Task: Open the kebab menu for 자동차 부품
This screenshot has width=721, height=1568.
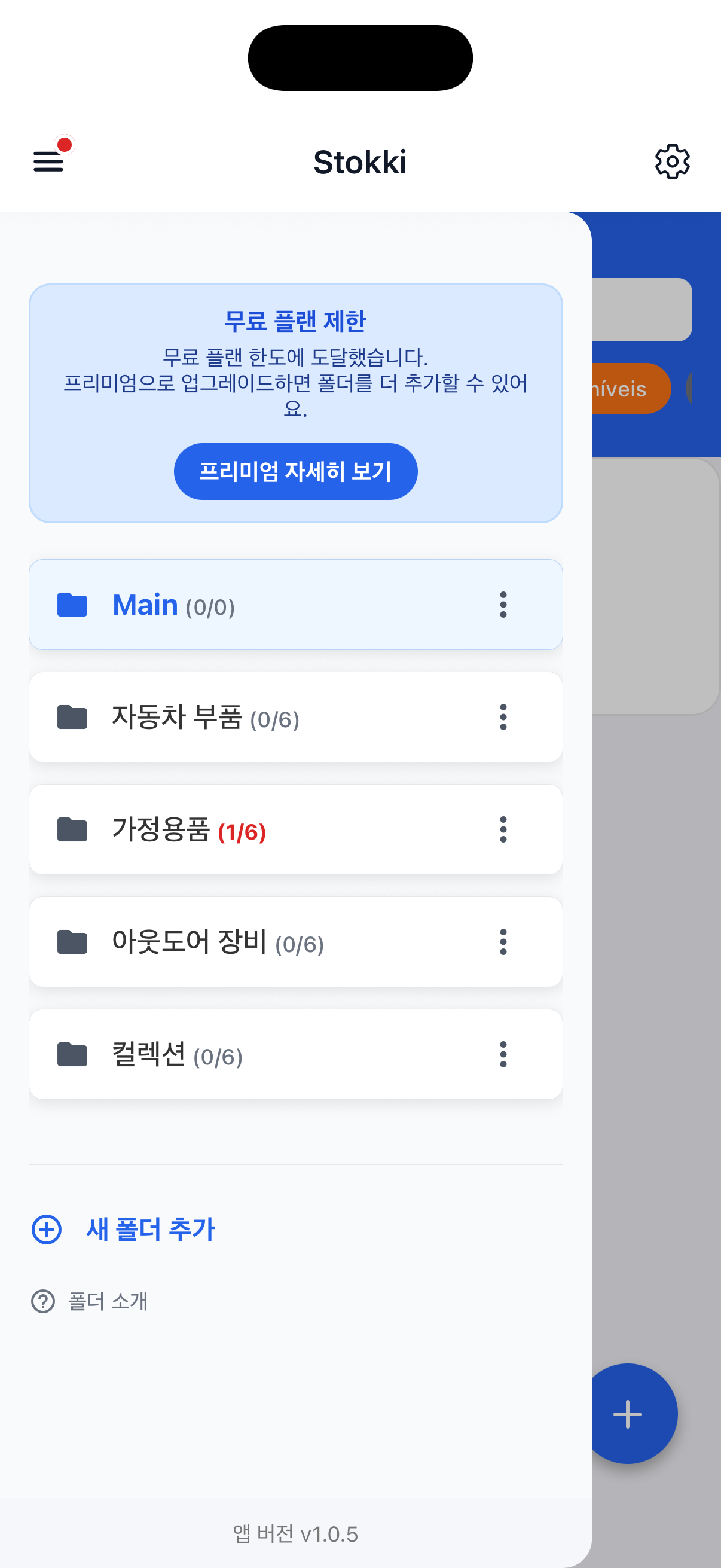Action: click(503, 717)
